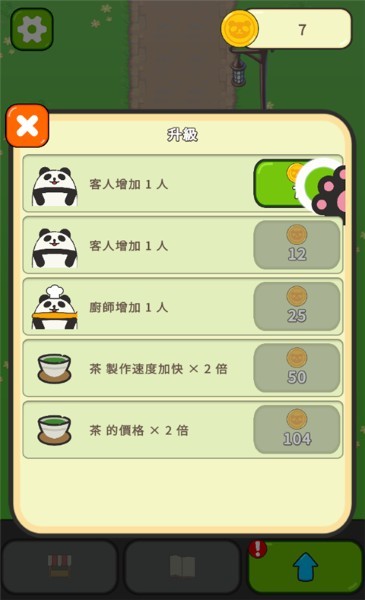The height and width of the screenshot is (600, 365).
Task: Select the blue arrow upgrade tab
Action: (305, 567)
